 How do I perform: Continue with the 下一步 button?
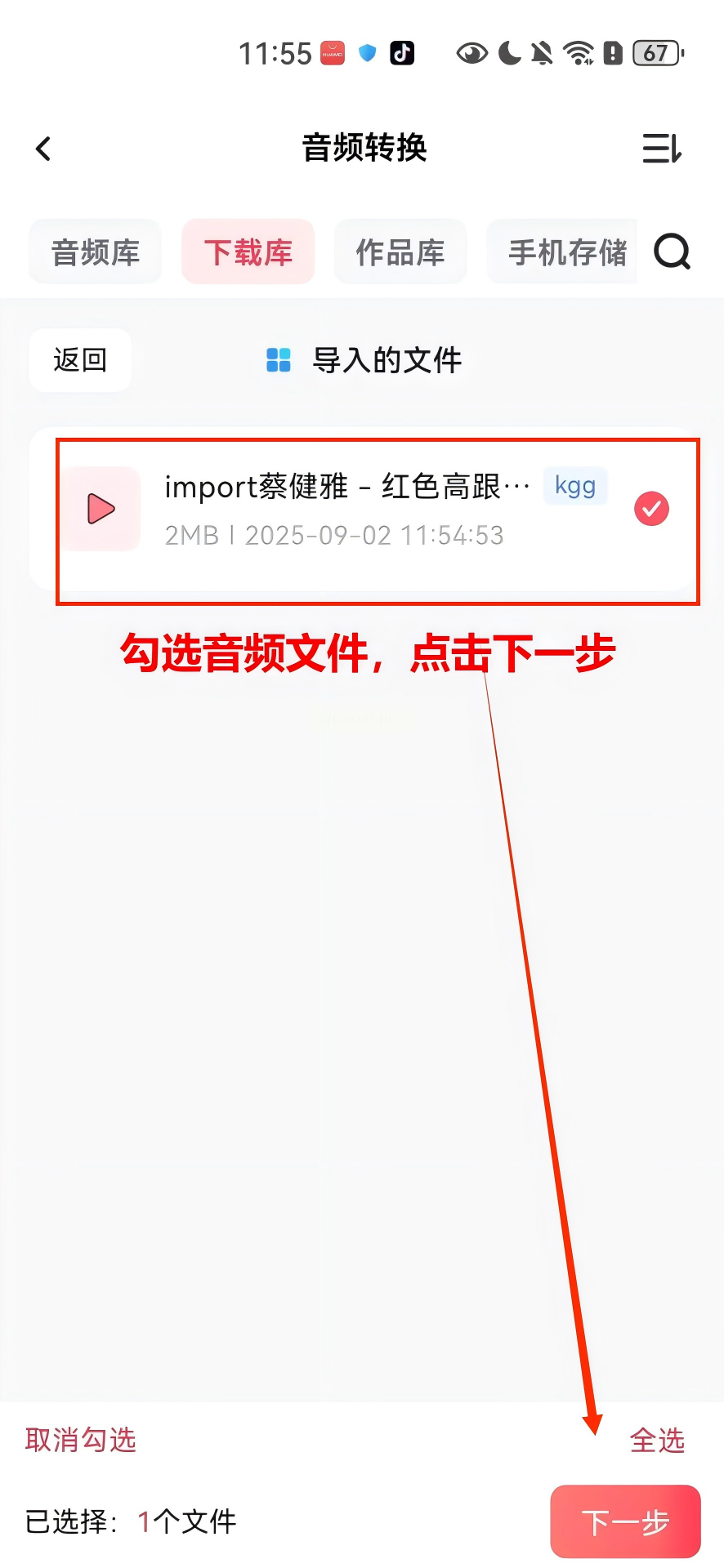click(625, 1522)
